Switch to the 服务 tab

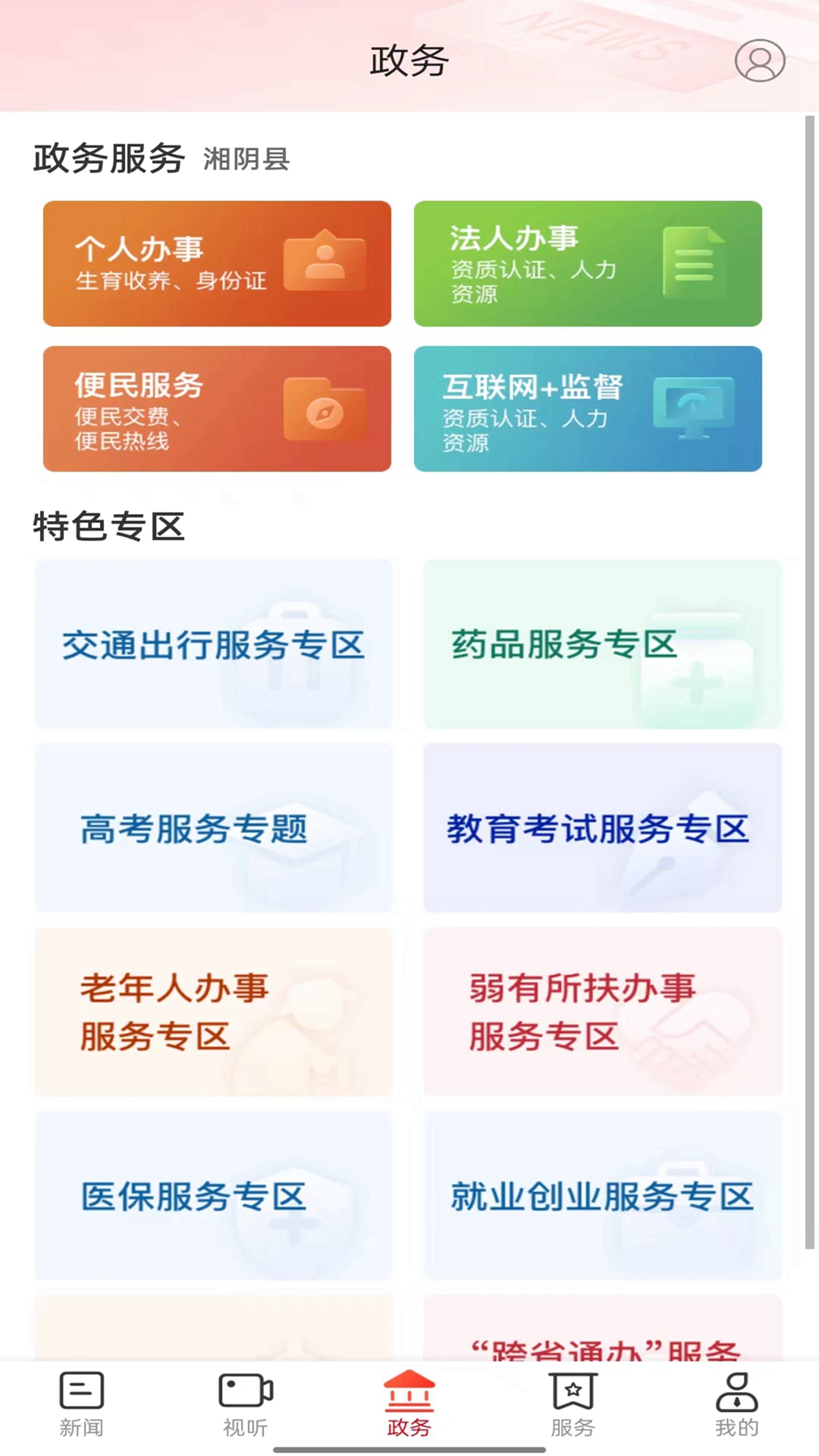(573, 1407)
